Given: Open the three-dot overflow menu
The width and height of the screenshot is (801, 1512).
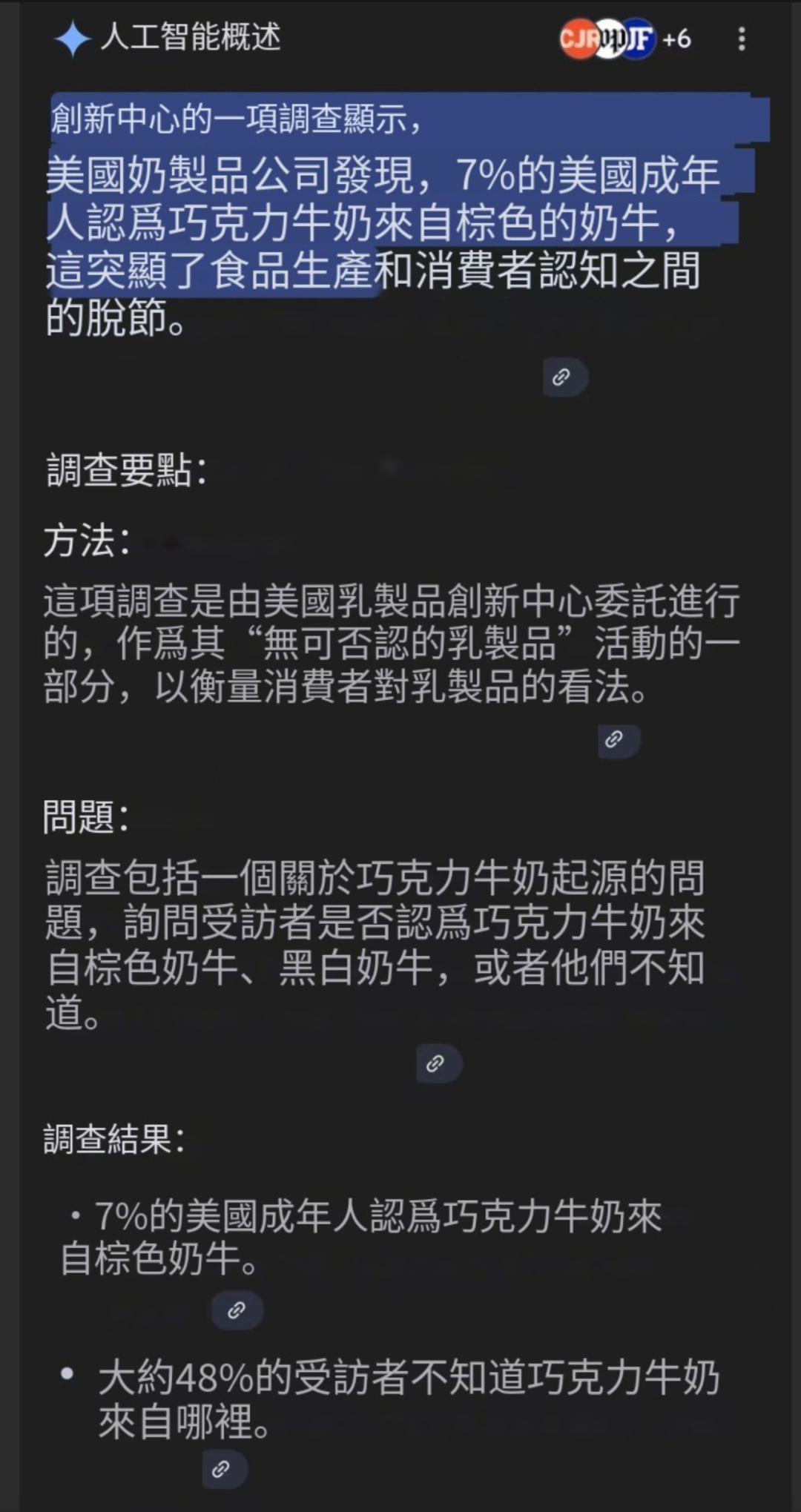Looking at the screenshot, I should [741, 39].
